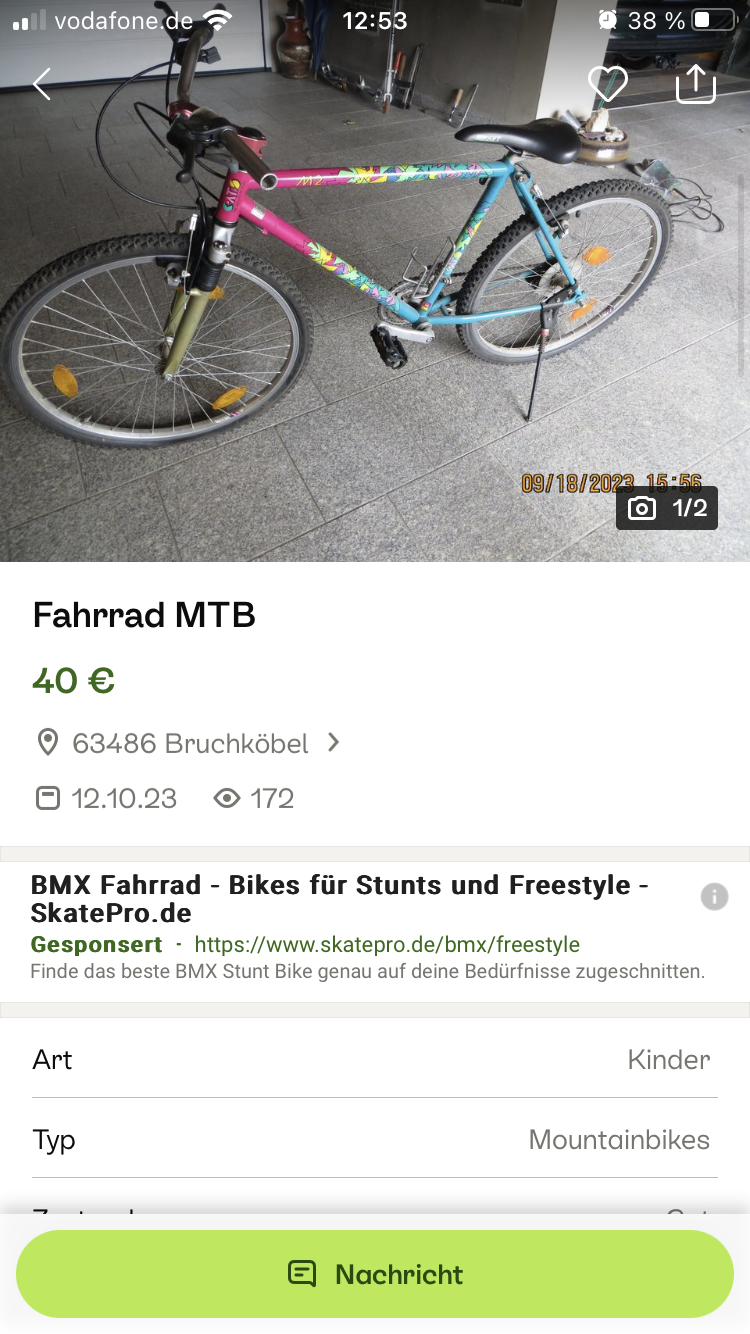Share the Fahrrad MTB listing
750x1334 pixels.
[696, 85]
